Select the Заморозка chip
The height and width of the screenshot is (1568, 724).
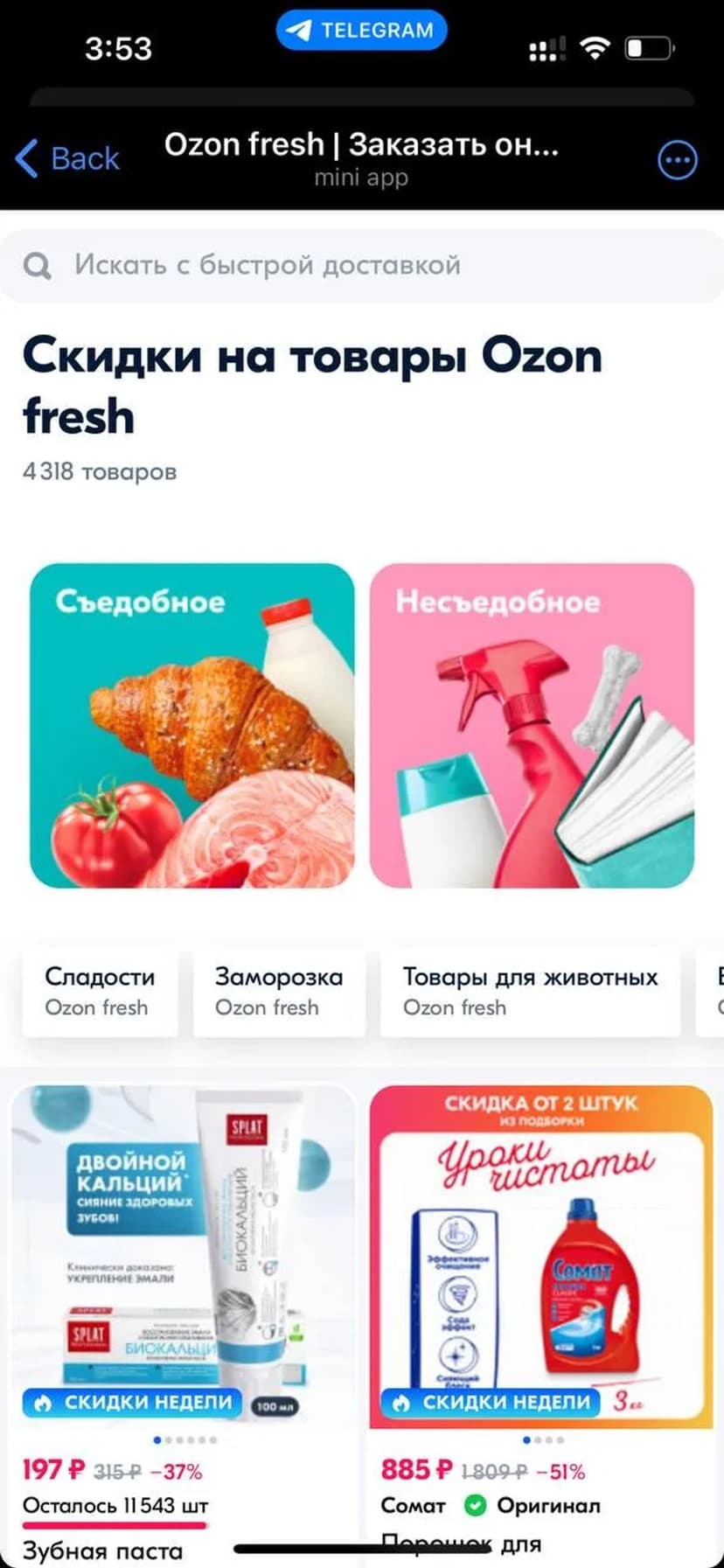[279, 992]
